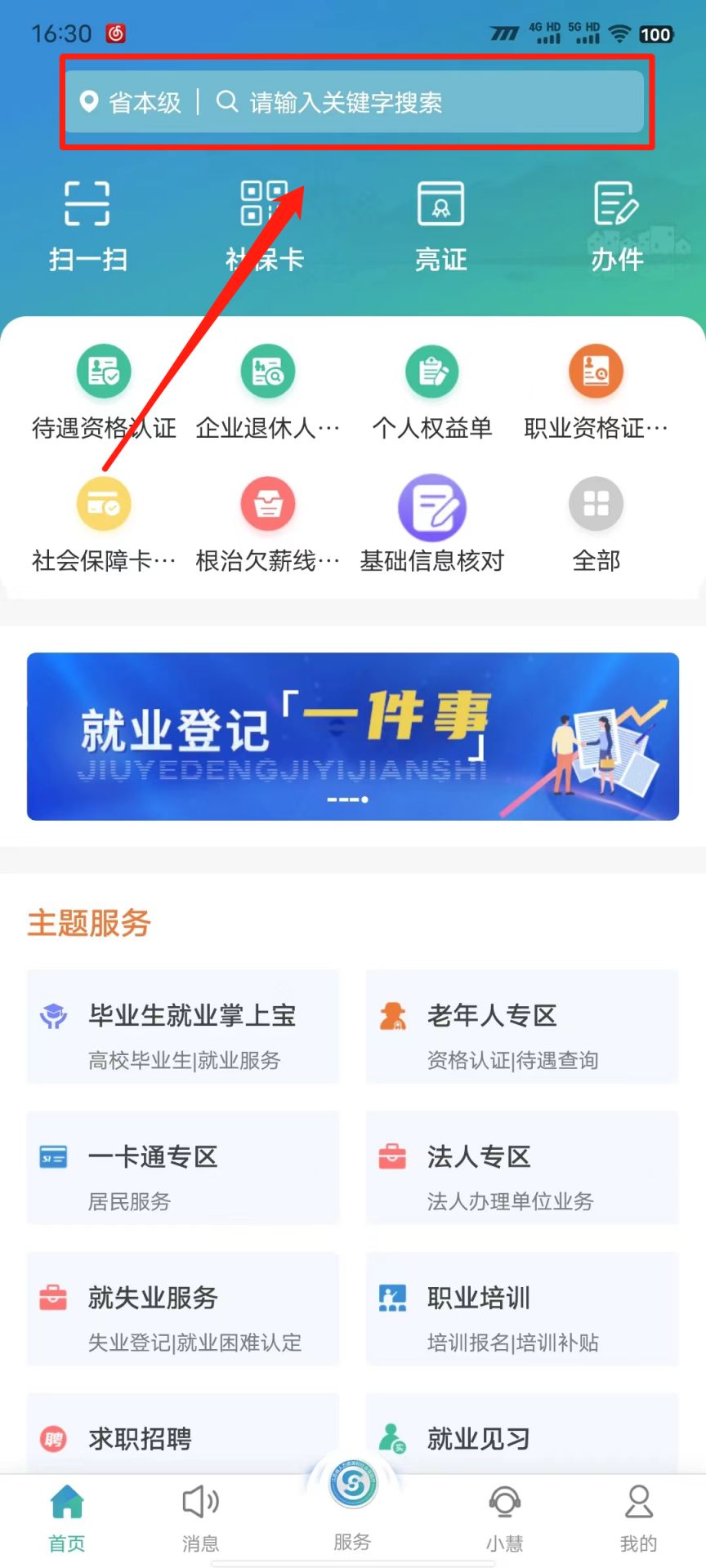Open 待遇资格认证 service

pyautogui.click(x=104, y=392)
